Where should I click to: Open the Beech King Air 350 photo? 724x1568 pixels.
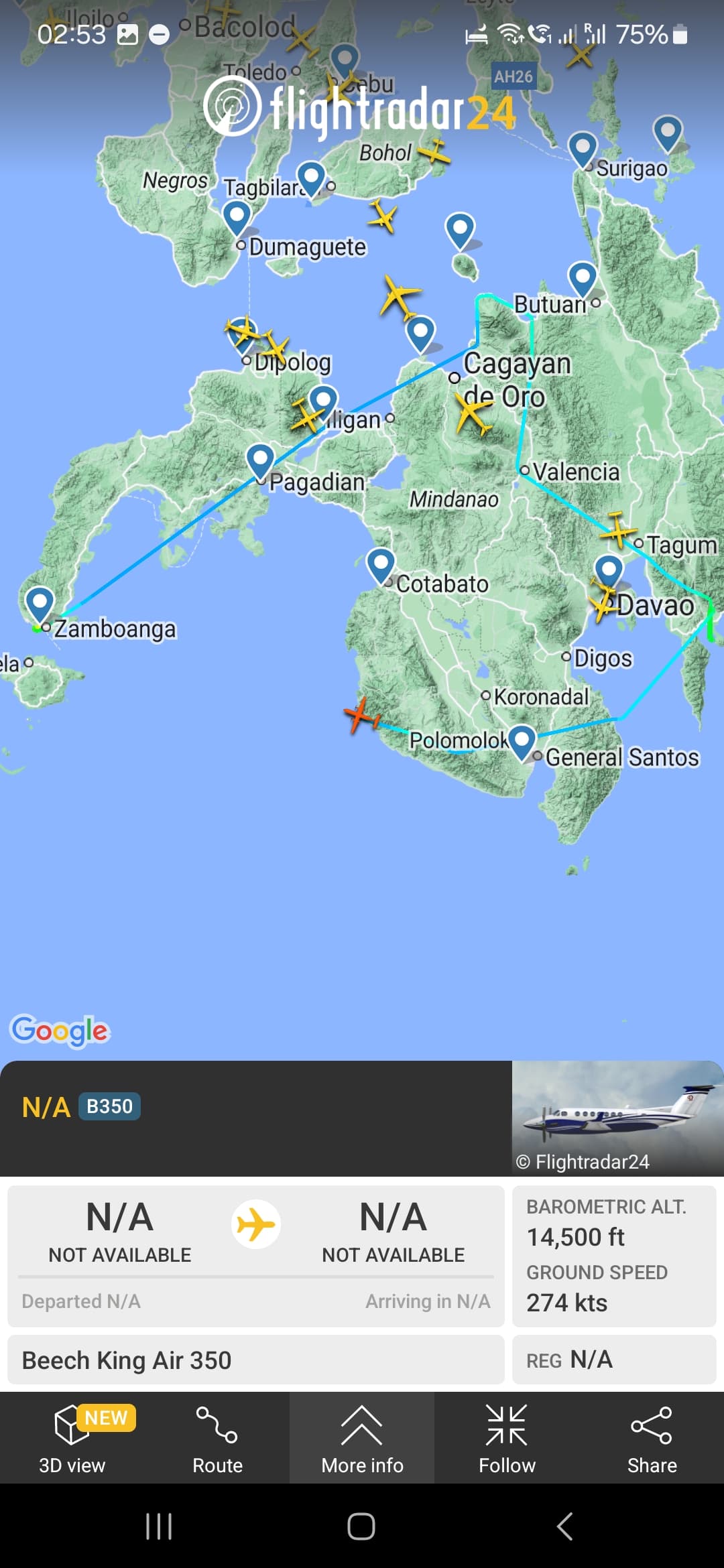(x=617, y=1118)
